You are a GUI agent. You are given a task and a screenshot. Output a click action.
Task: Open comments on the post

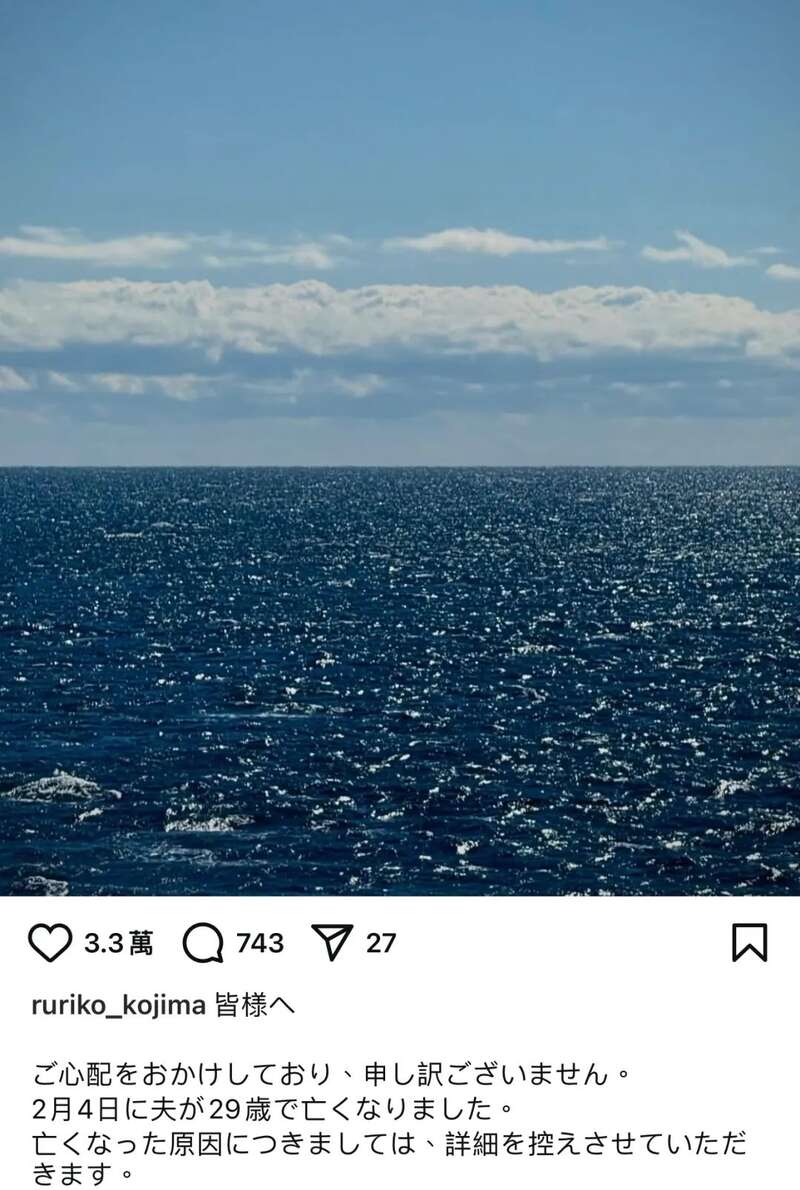pyautogui.click(x=204, y=943)
